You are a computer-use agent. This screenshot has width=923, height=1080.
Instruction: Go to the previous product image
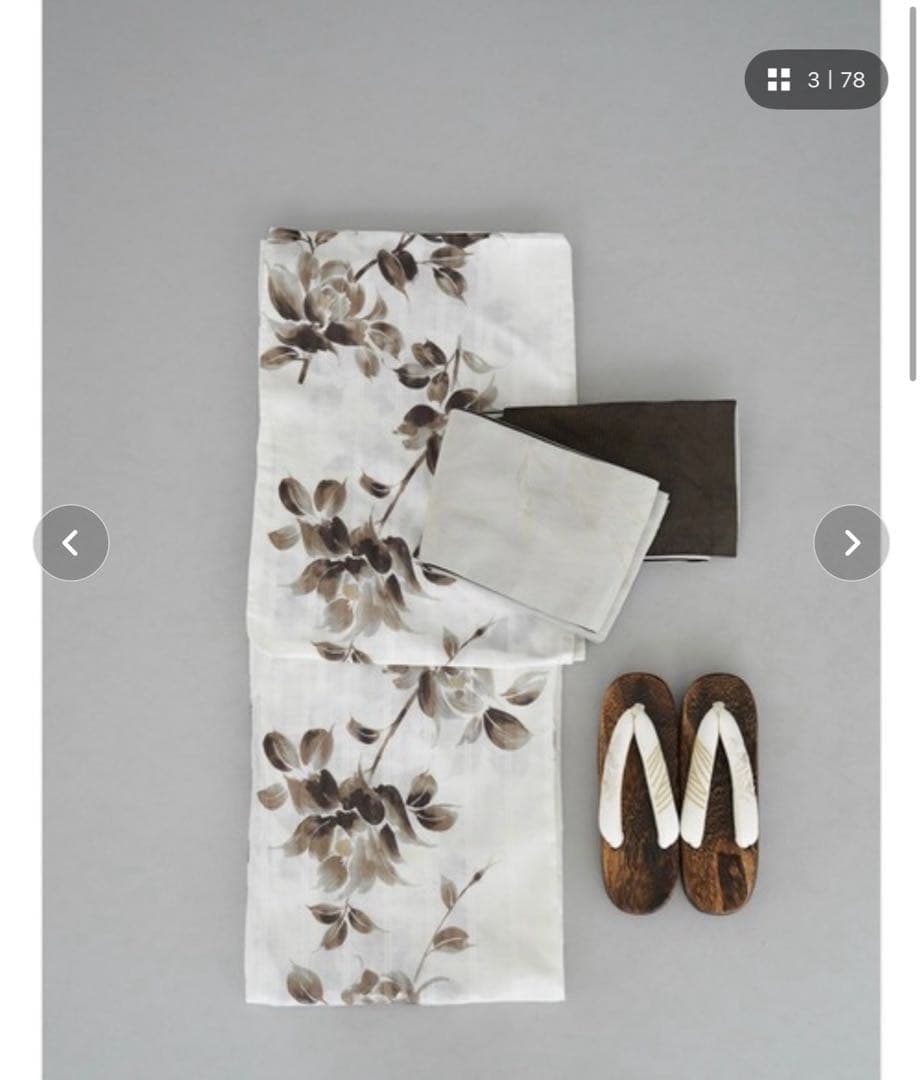coord(71,543)
